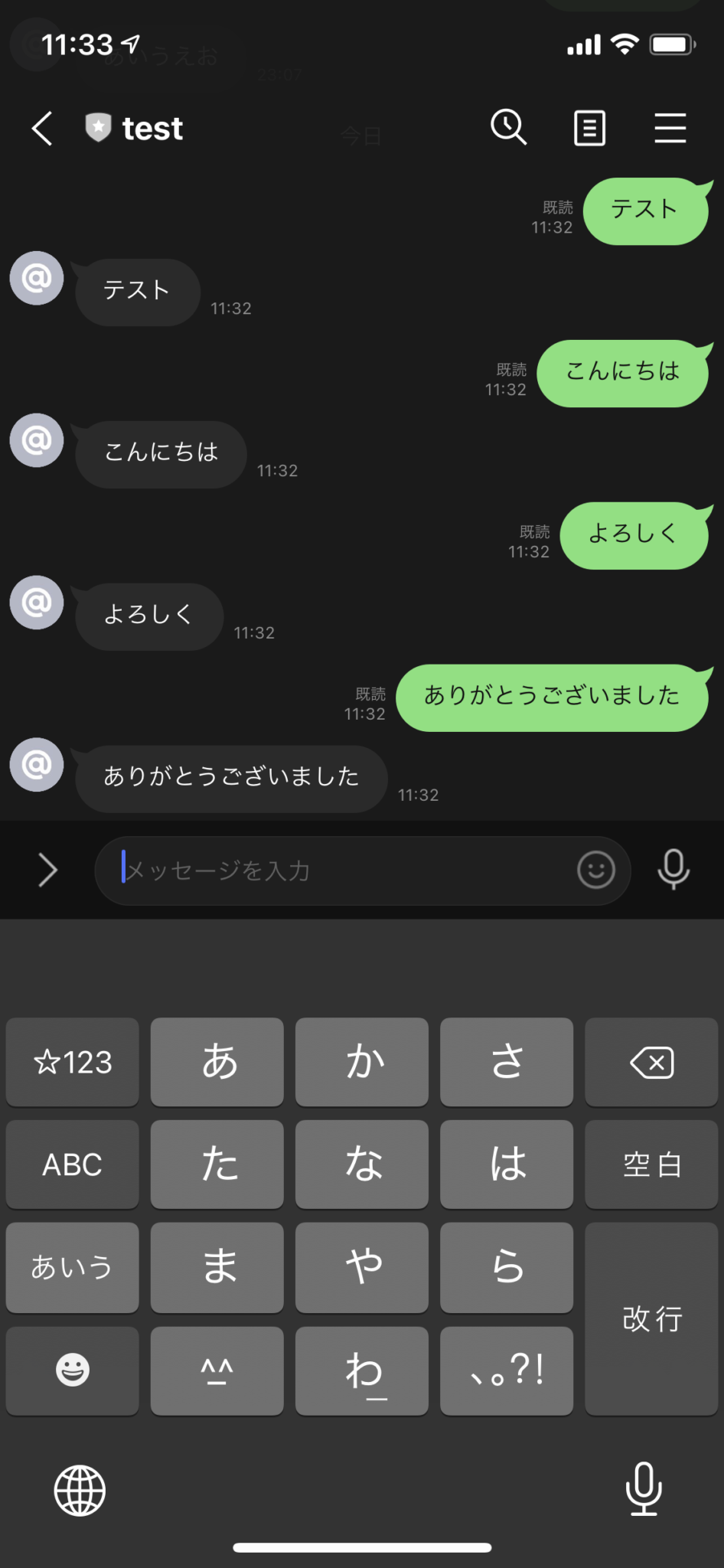The image size is (724, 1568).
Task: Open the notes/announcement icon in the header
Action: 589,128
